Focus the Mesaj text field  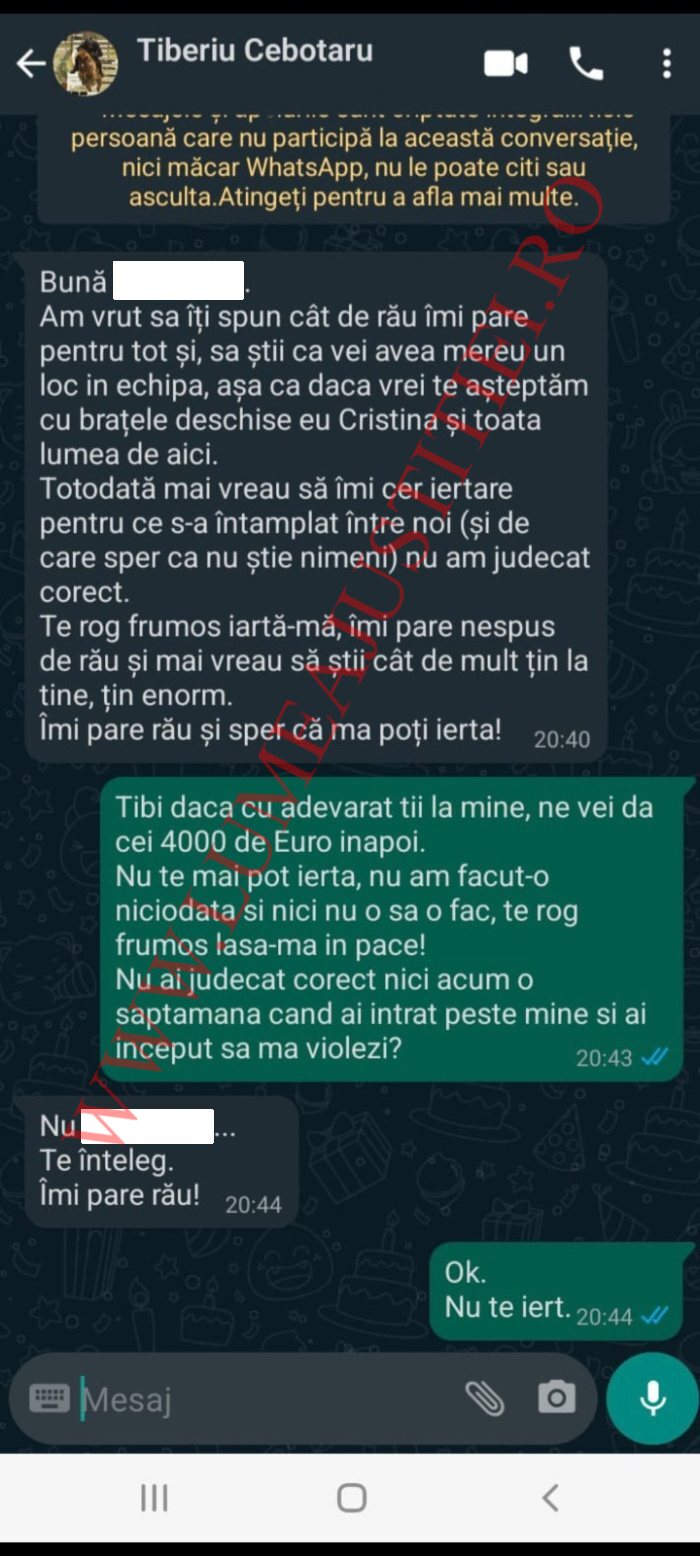pyautogui.click(x=260, y=1399)
